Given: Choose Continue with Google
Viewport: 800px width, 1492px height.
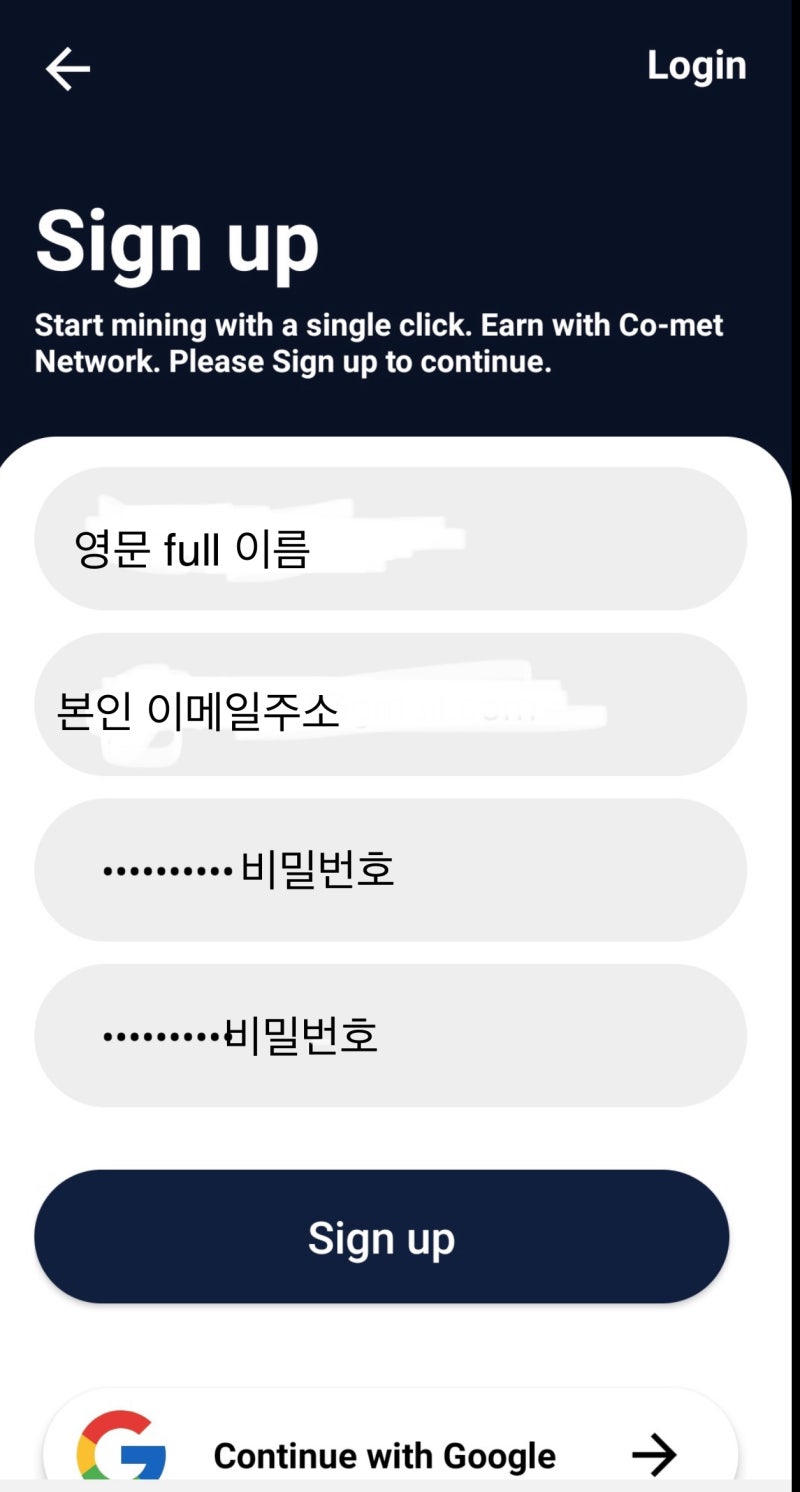Looking at the screenshot, I should click(390, 1445).
